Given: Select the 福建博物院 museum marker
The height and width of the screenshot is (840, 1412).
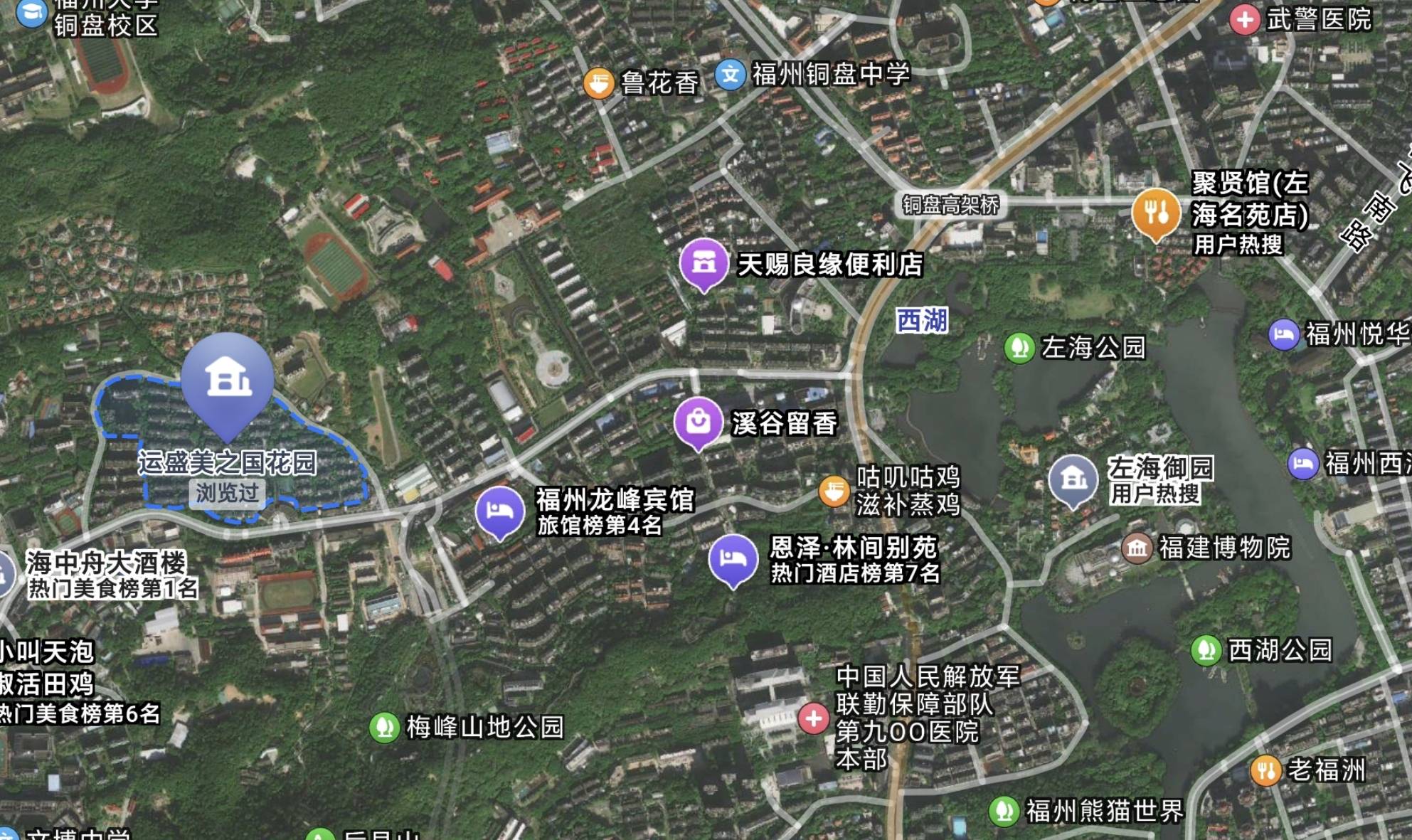Looking at the screenshot, I should [x=1137, y=548].
